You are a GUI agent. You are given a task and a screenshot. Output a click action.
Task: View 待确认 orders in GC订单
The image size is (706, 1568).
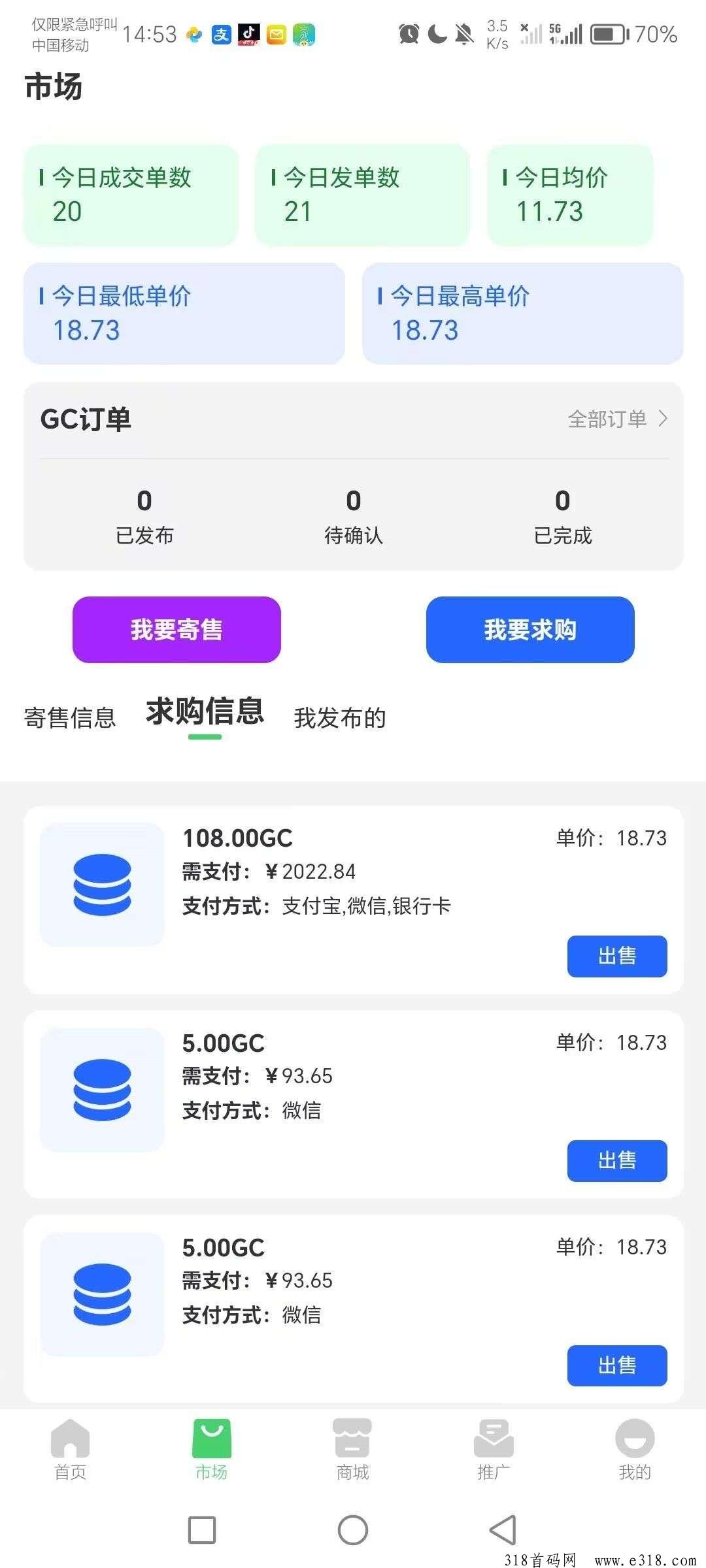354,517
